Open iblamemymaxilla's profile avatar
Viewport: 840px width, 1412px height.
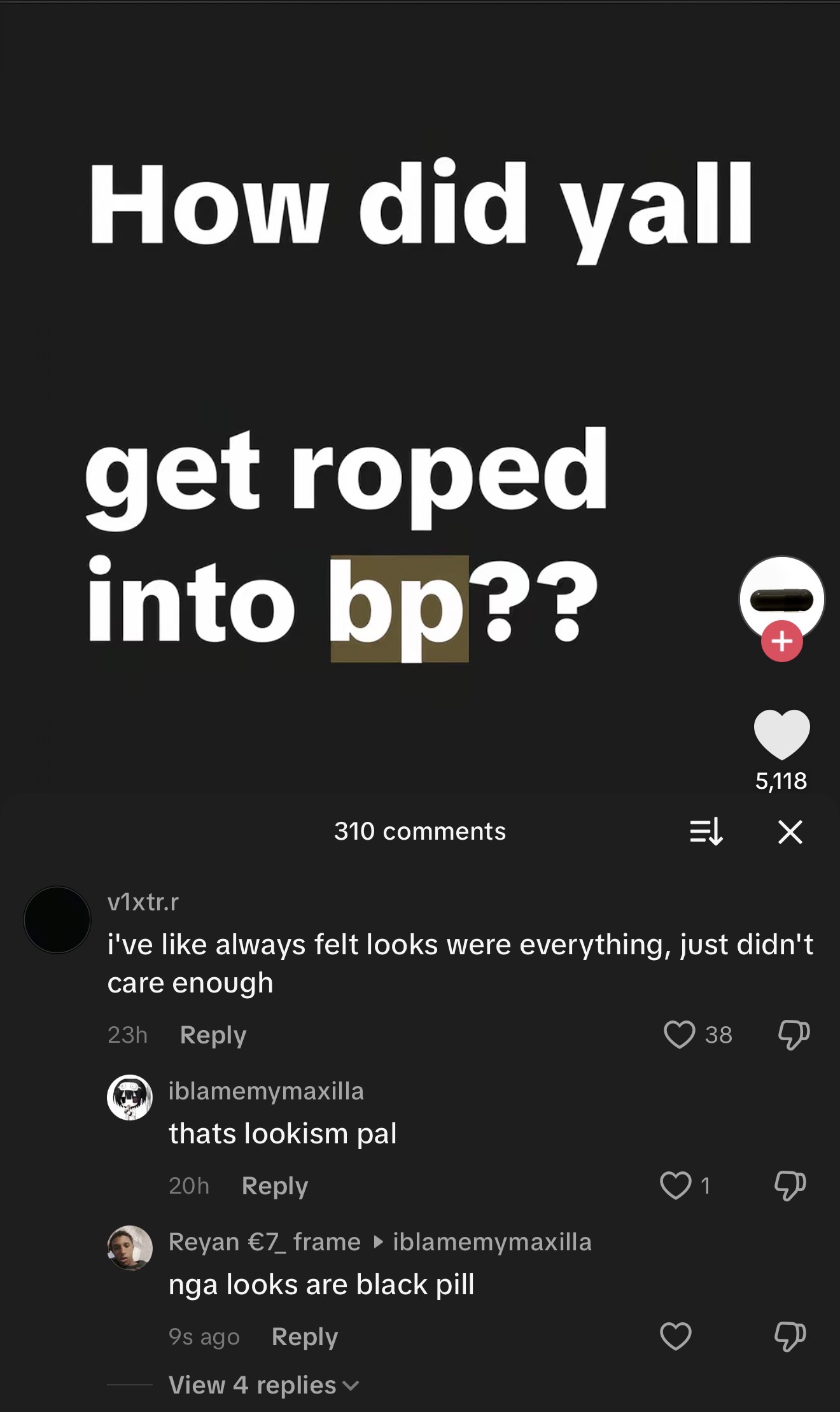(130, 1098)
